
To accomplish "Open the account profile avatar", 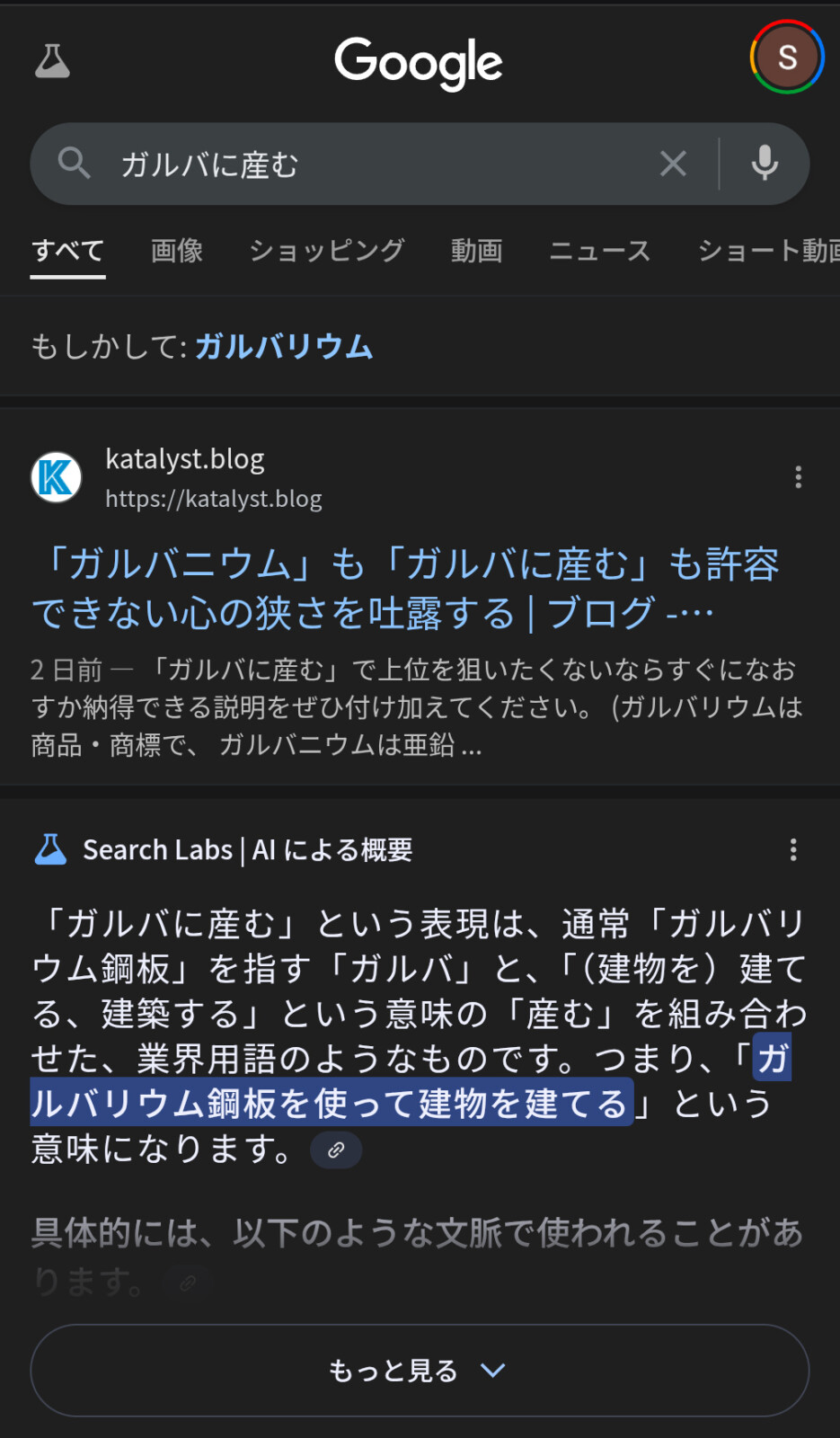I will tap(787, 58).
